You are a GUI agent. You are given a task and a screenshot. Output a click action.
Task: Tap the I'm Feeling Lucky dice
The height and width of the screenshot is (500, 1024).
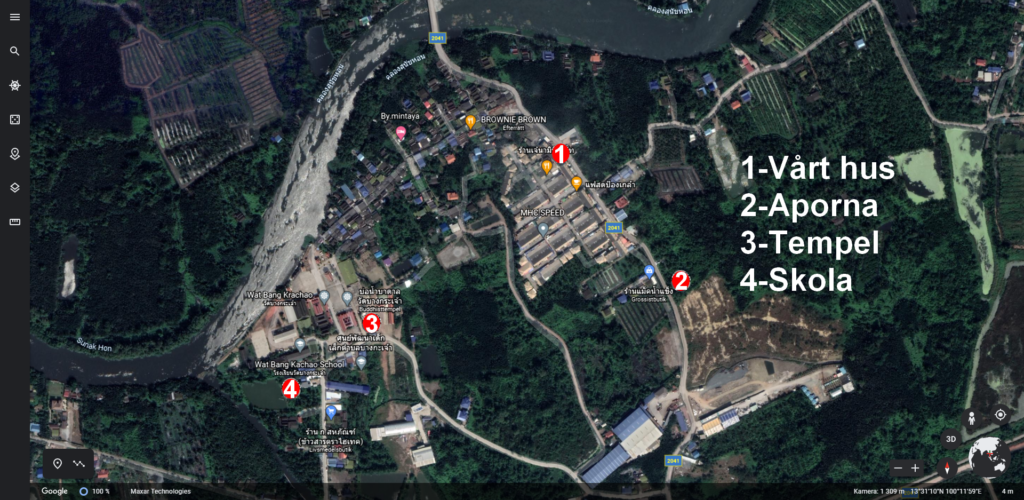[14, 119]
